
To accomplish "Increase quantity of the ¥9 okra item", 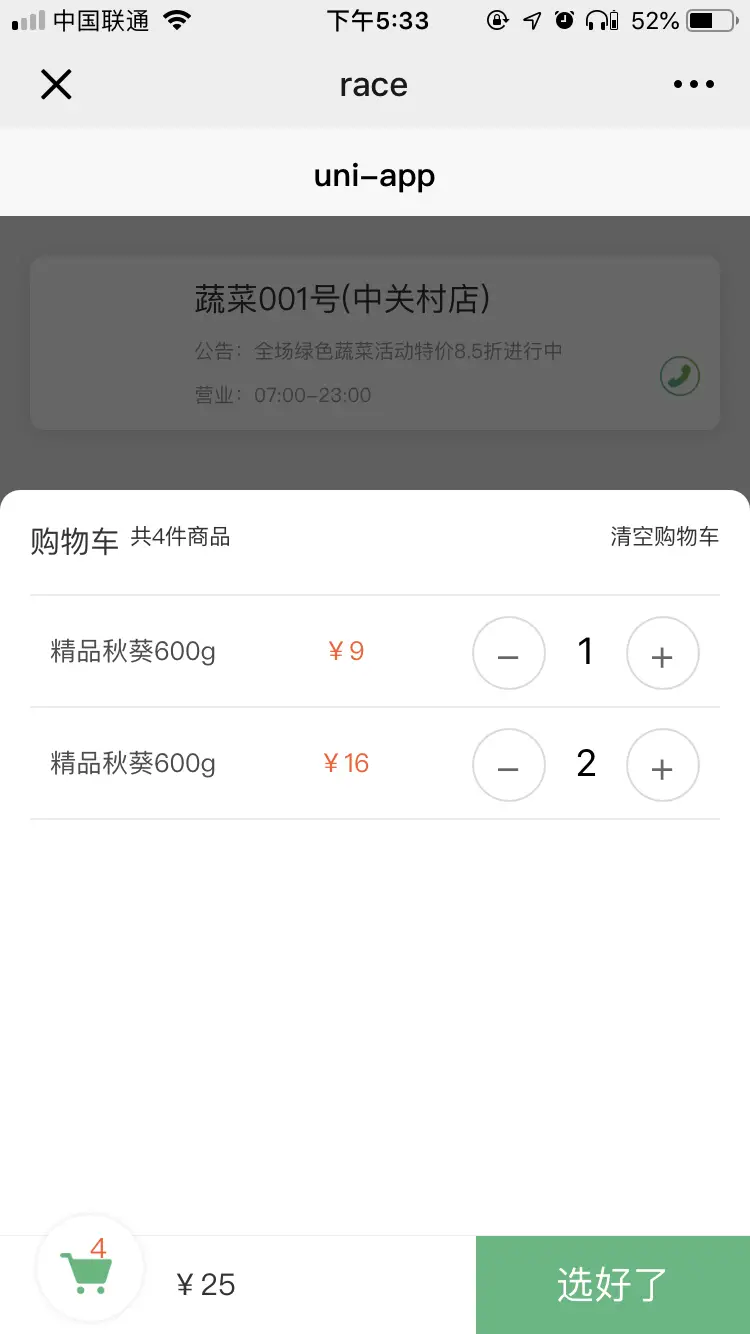I will (663, 653).
